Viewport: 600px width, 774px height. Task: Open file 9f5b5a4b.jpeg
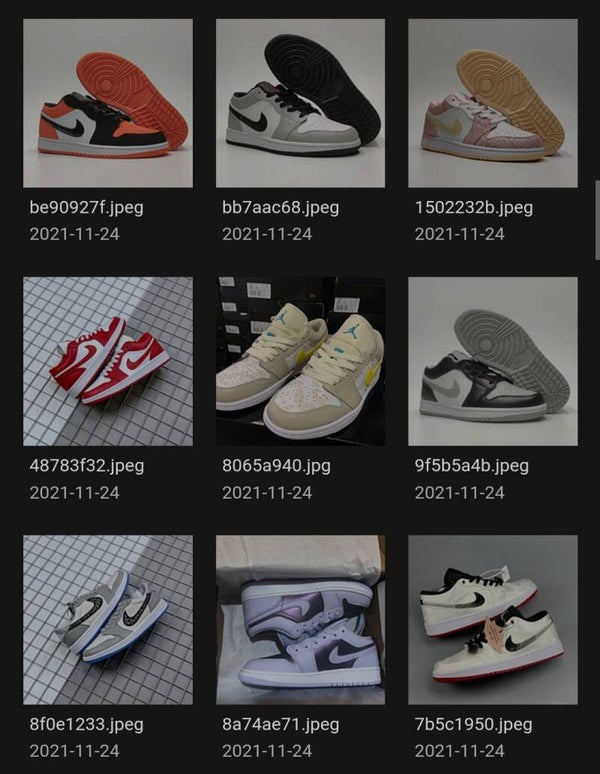click(492, 361)
